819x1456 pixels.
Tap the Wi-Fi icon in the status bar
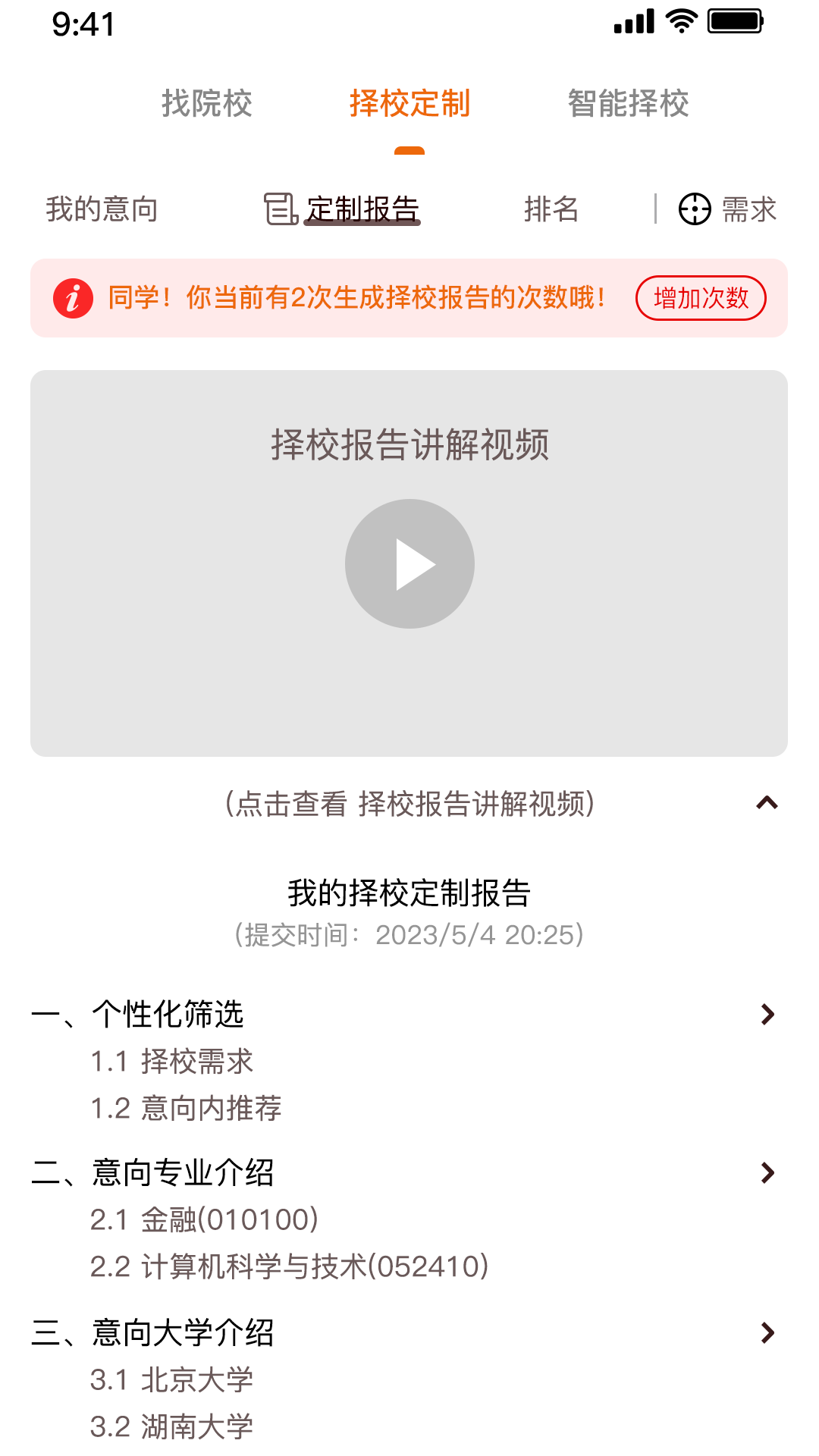[680, 20]
